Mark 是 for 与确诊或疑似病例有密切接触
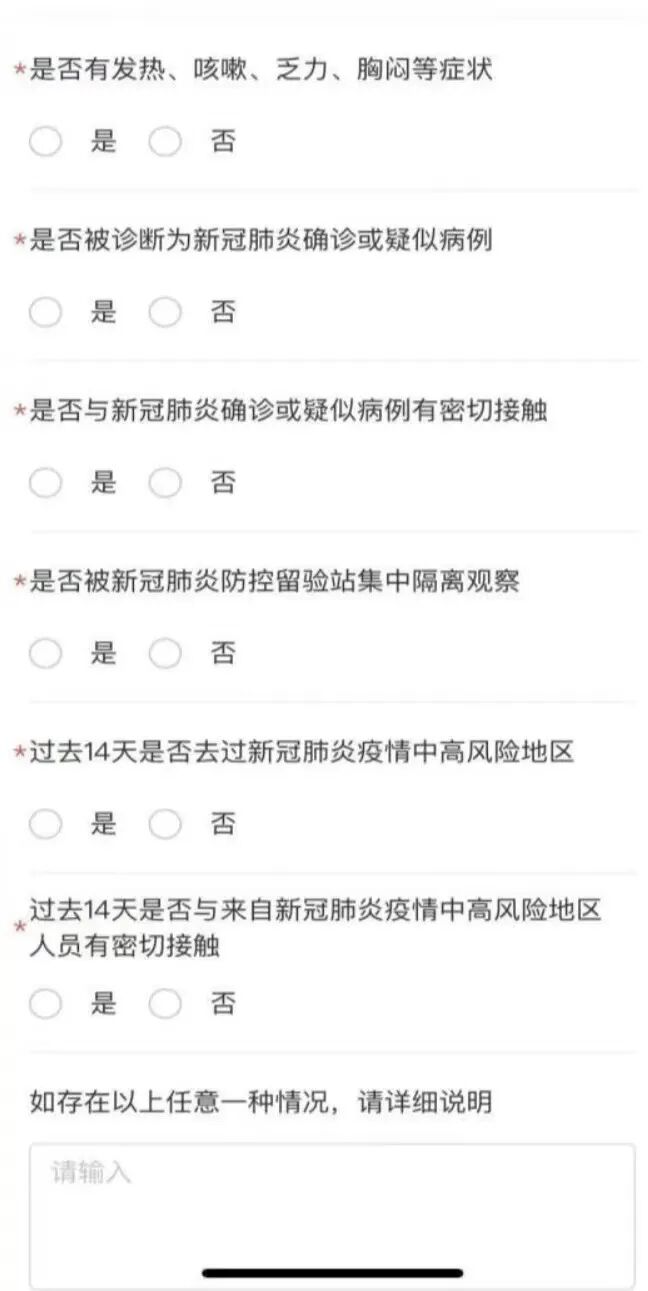Screen dimensions: 648x1291 point(46,483)
